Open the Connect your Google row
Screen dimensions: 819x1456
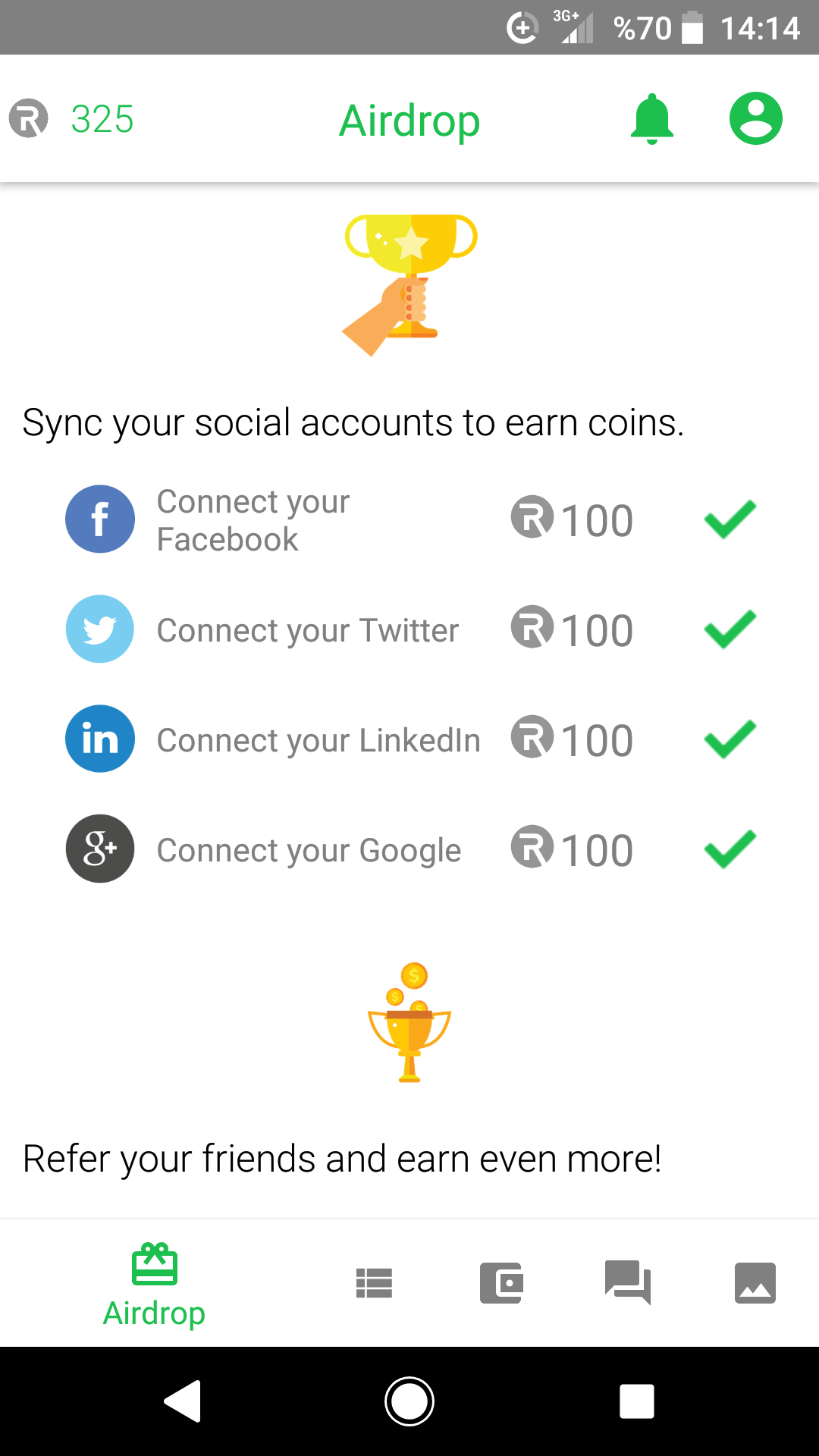click(409, 849)
